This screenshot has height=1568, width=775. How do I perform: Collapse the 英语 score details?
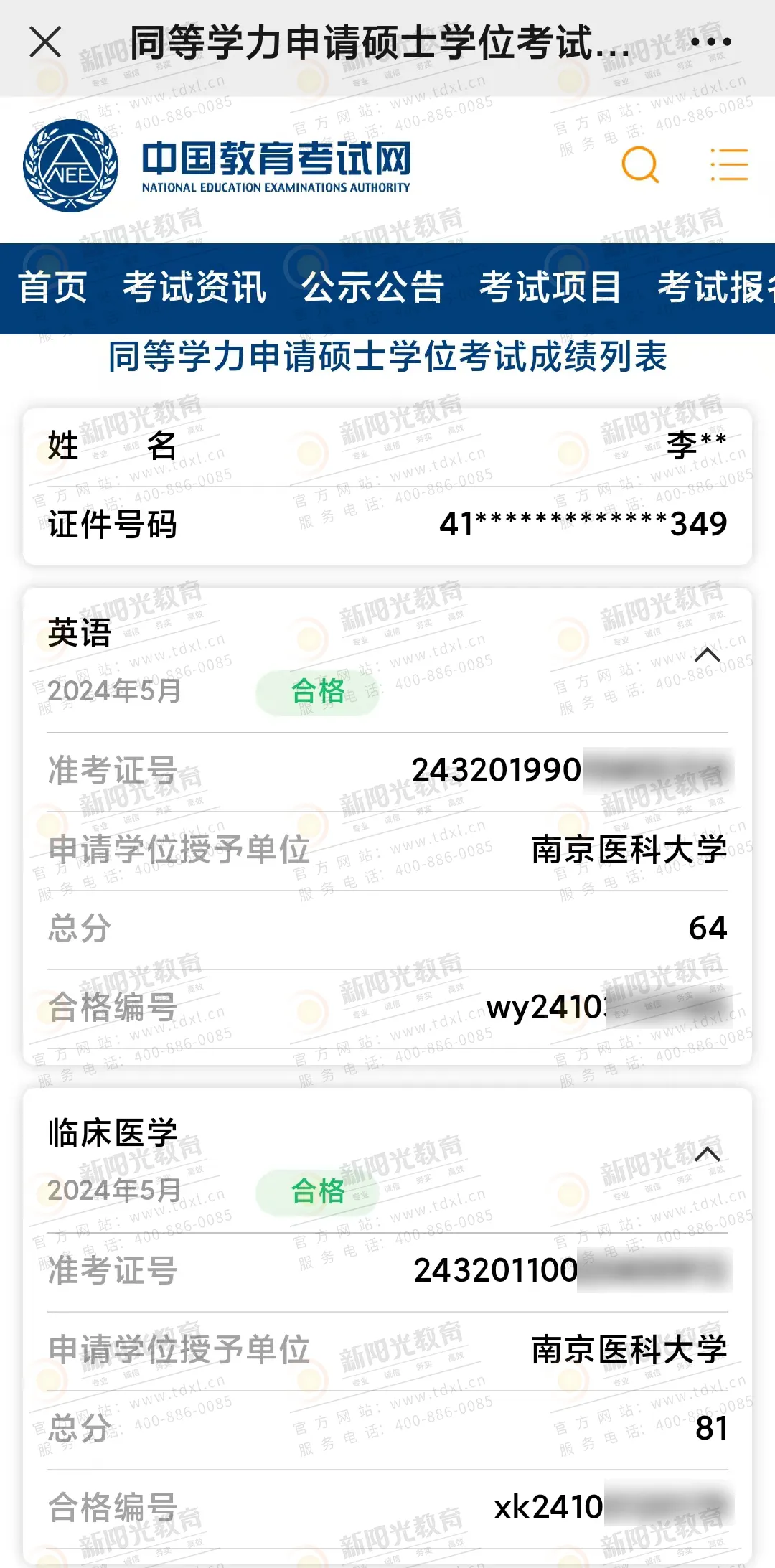click(707, 654)
